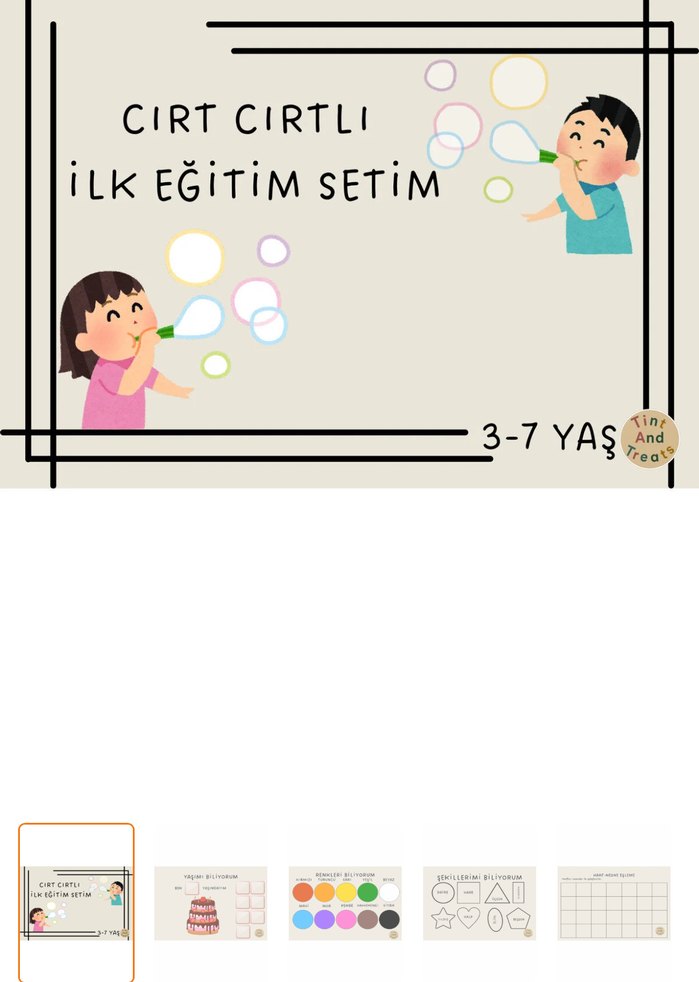
Task: View the Renkleri Biliyorum colors thumbnail
Action: (x=345, y=903)
